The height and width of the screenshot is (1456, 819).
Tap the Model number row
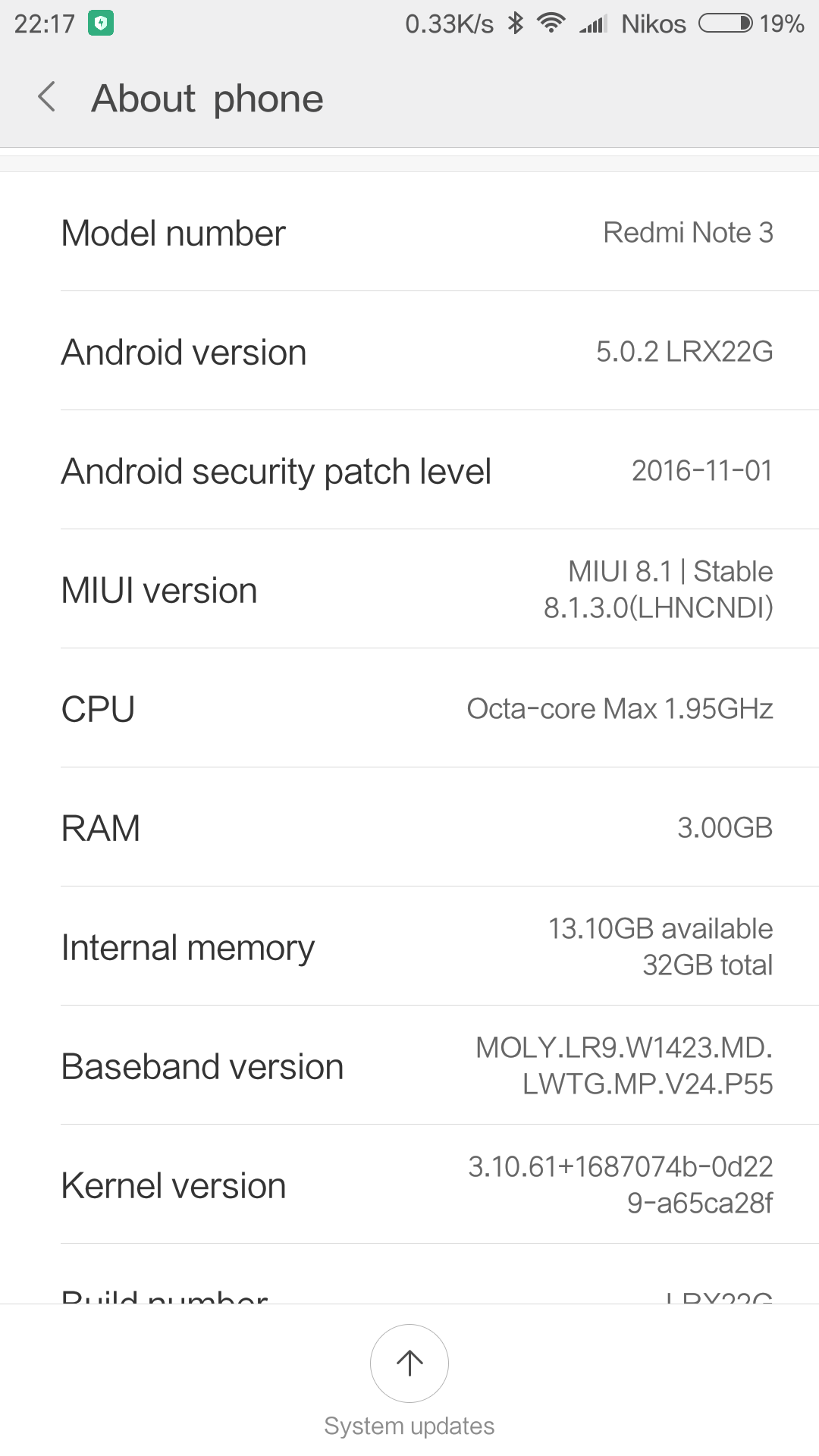coord(409,232)
